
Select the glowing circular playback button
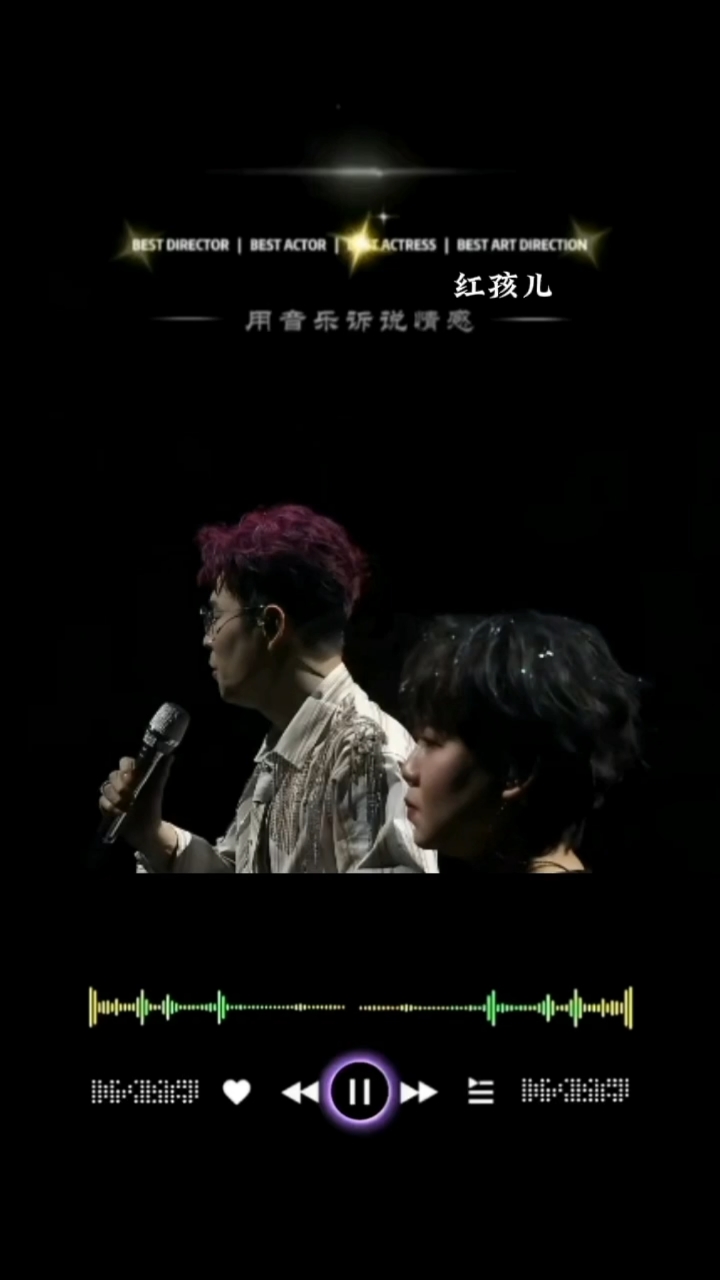click(360, 1093)
